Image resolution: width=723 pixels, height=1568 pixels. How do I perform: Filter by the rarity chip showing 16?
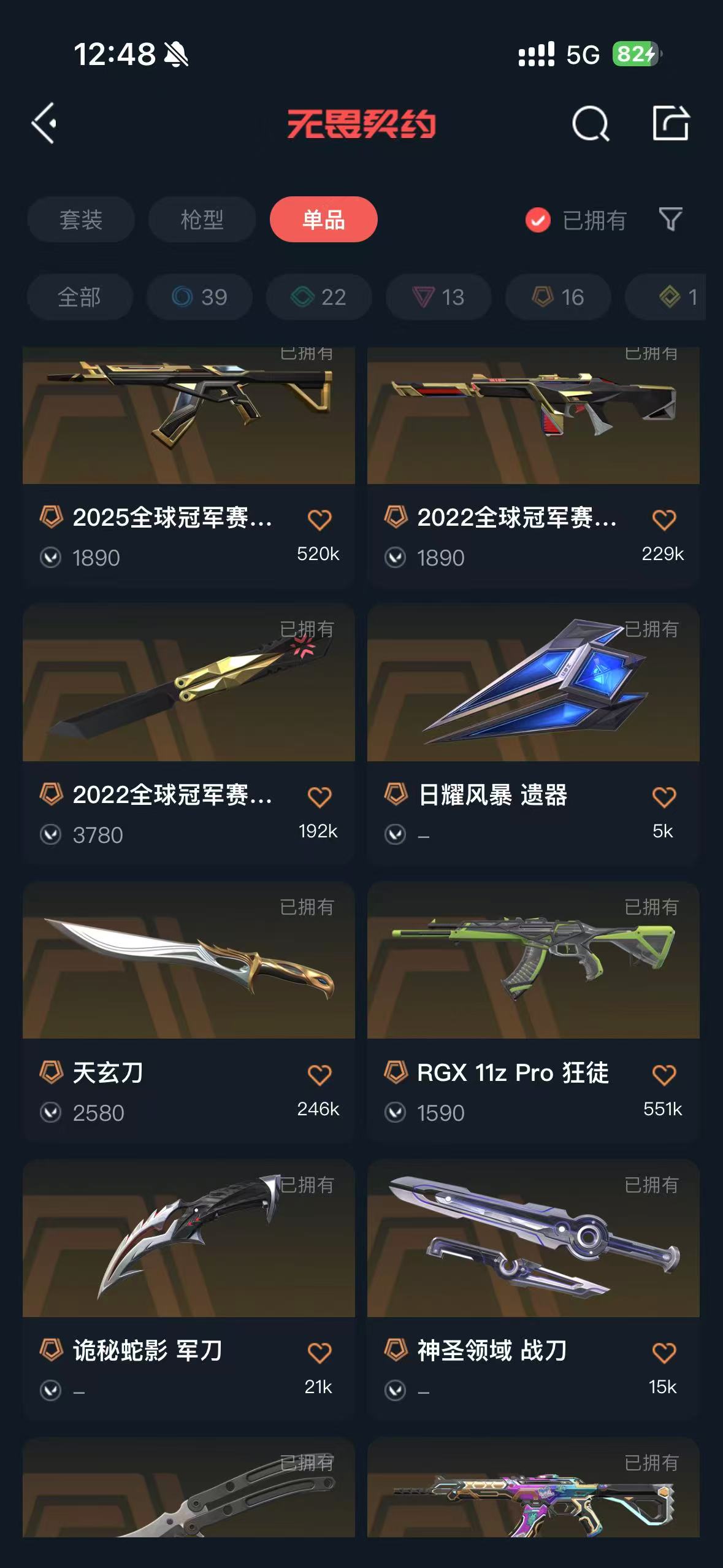tap(558, 298)
